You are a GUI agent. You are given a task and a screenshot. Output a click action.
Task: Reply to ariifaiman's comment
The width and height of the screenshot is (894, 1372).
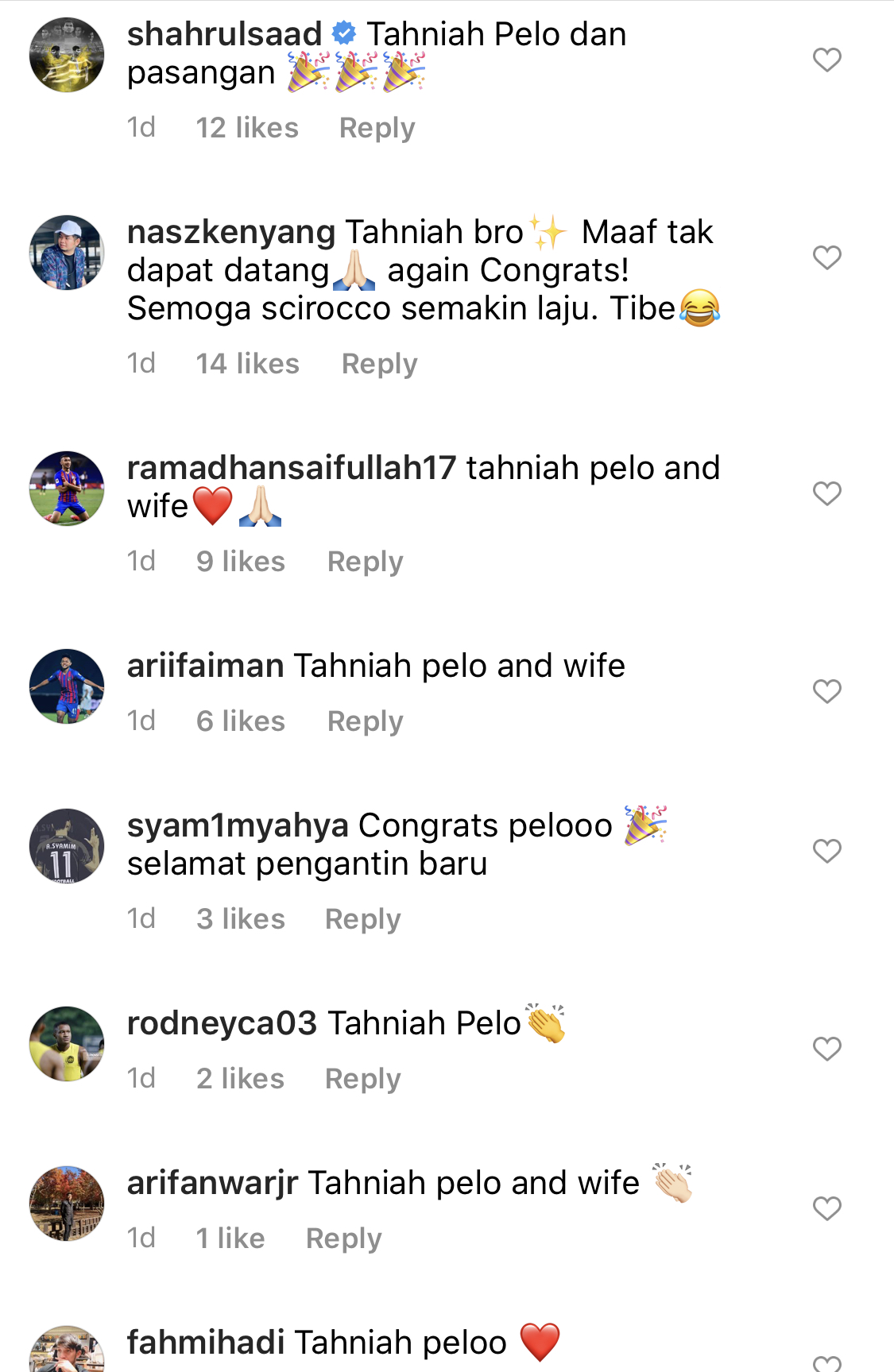(365, 721)
